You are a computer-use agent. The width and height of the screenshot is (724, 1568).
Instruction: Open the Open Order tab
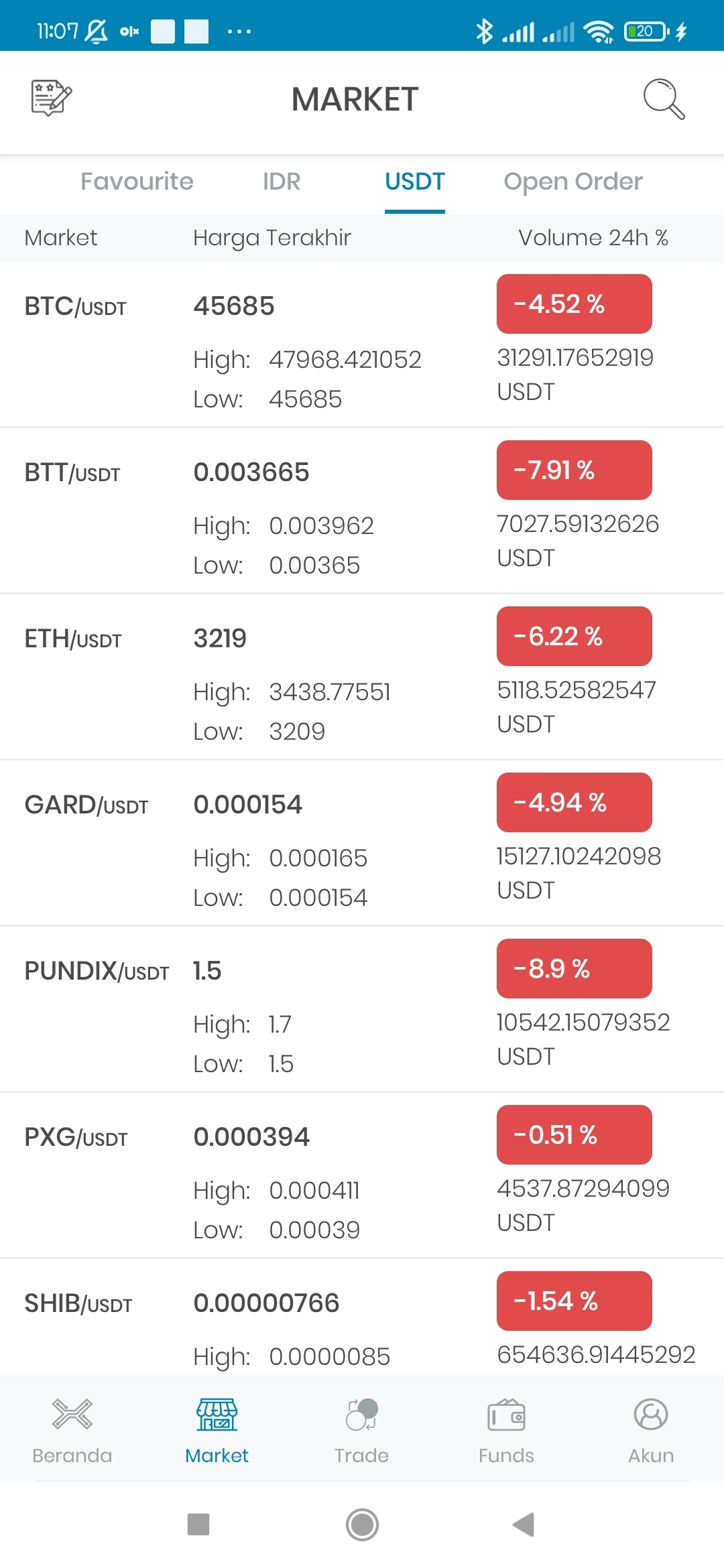coord(573,182)
